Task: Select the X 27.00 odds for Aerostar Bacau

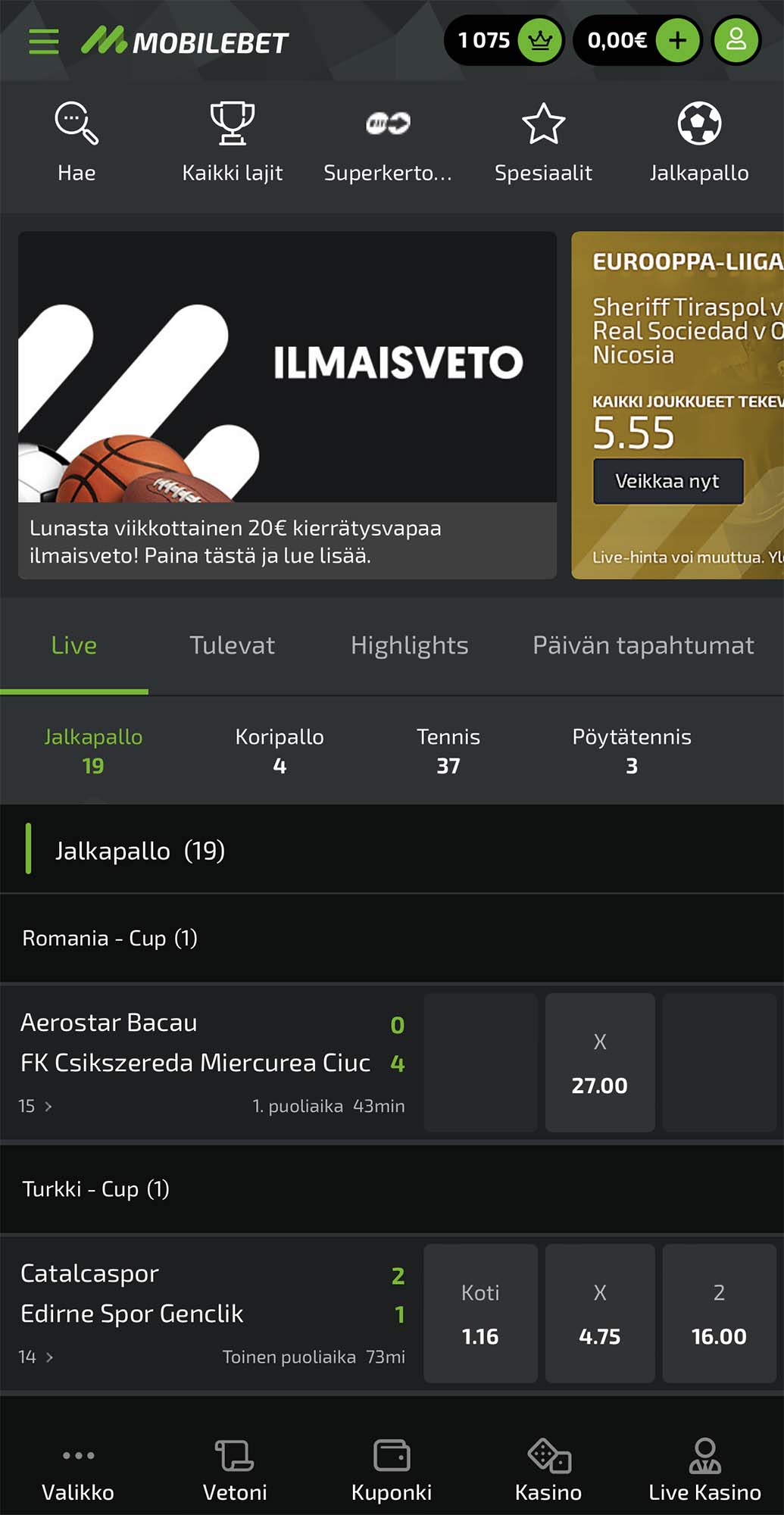Action: (599, 1063)
